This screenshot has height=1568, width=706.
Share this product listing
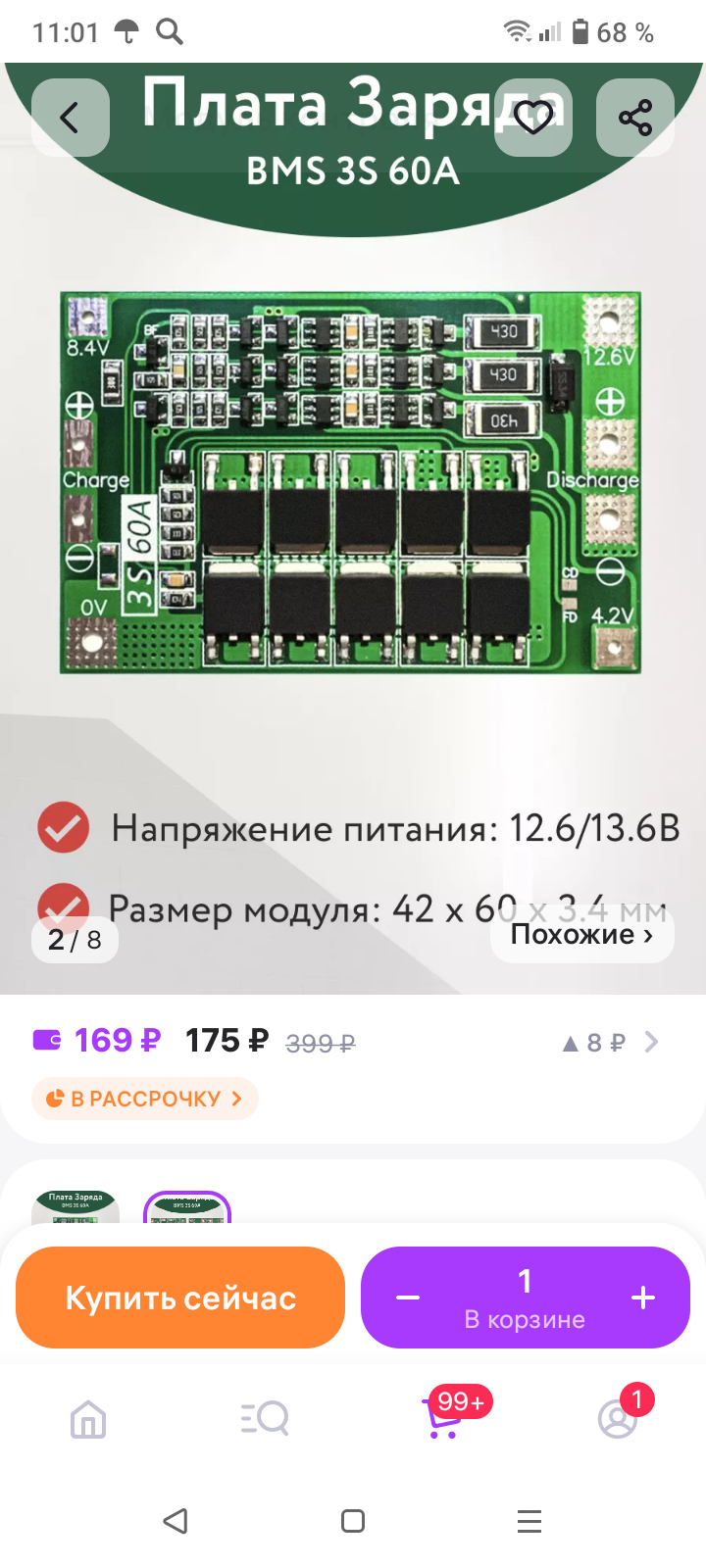tap(635, 119)
